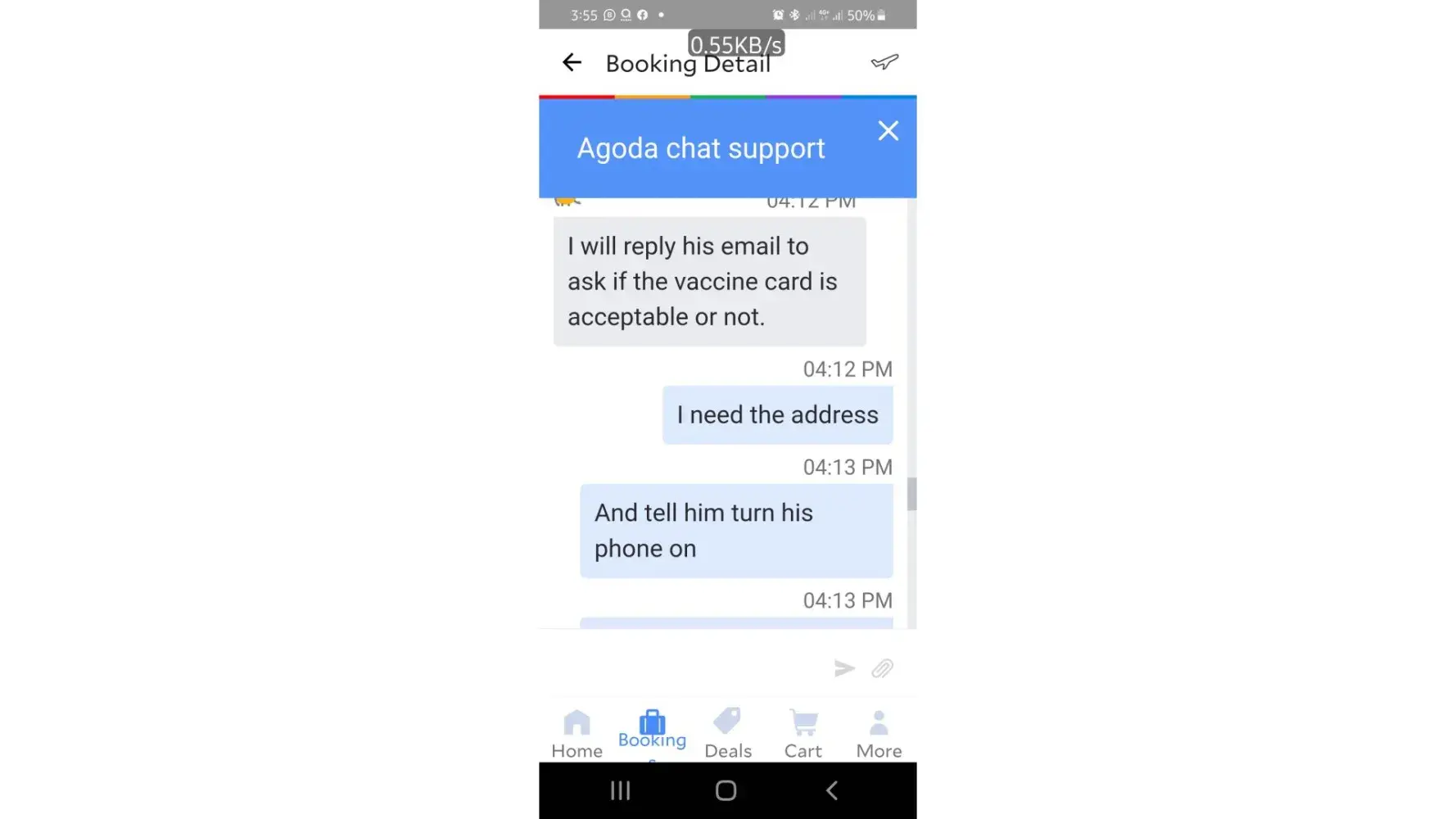Tap the airplane icon in header
Screen dimensions: 1456x819
click(884, 62)
